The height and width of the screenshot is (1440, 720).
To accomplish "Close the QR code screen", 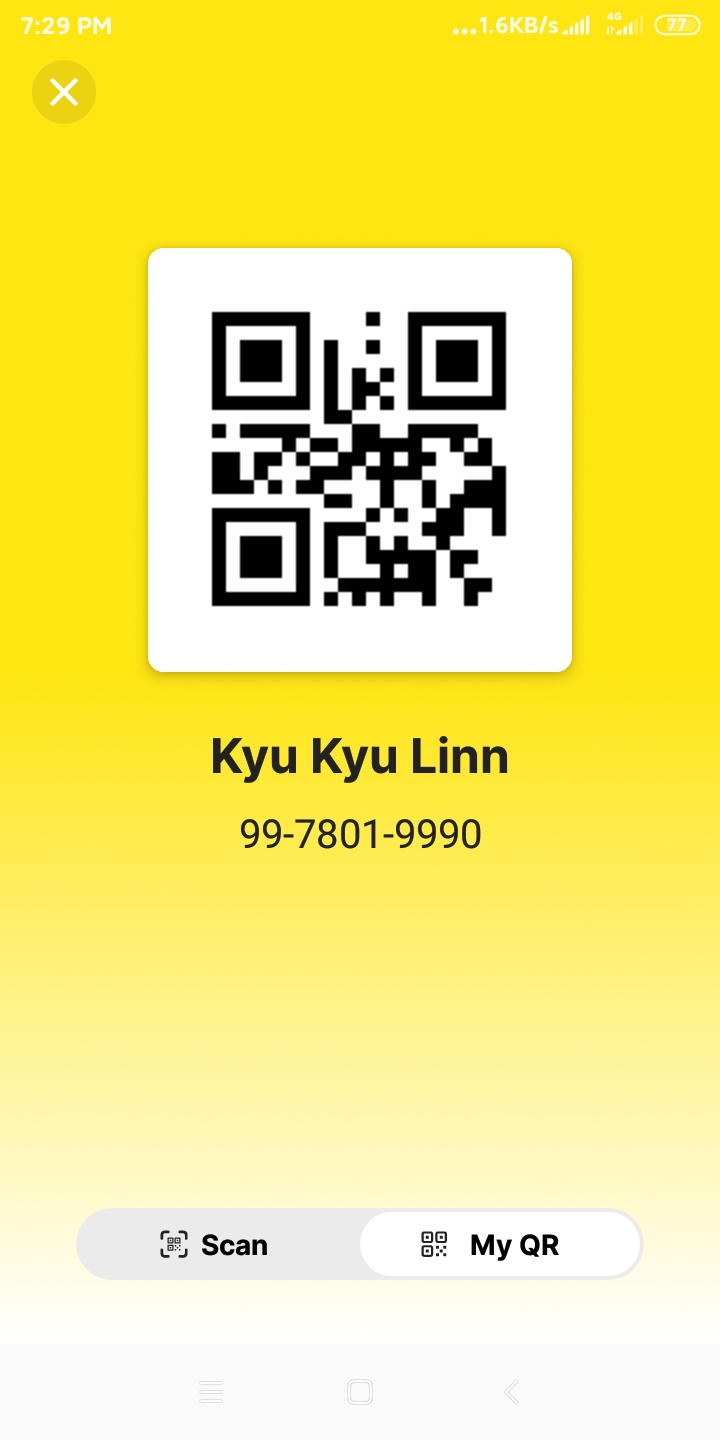I will [64, 93].
